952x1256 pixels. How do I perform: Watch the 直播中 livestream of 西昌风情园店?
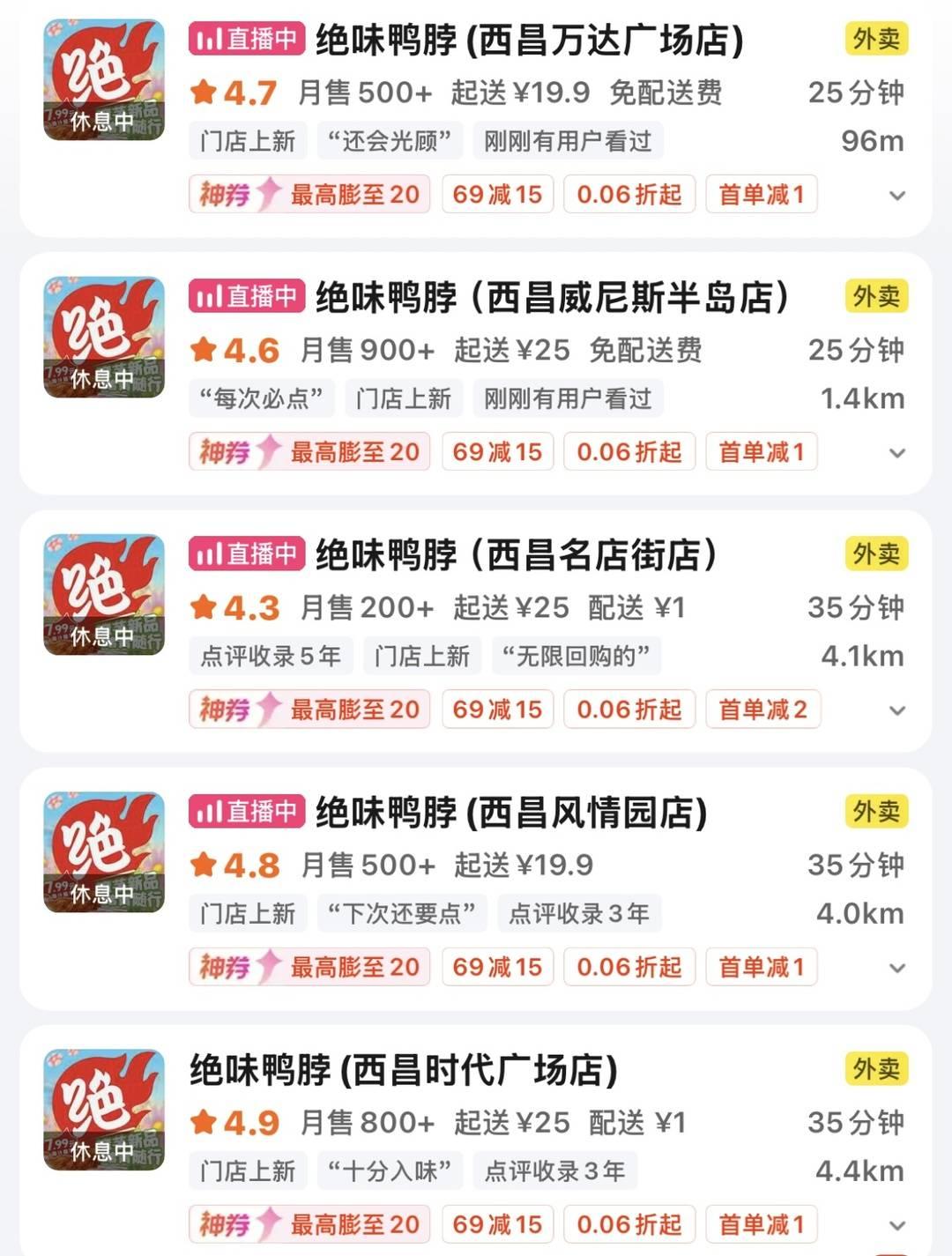click(x=247, y=812)
